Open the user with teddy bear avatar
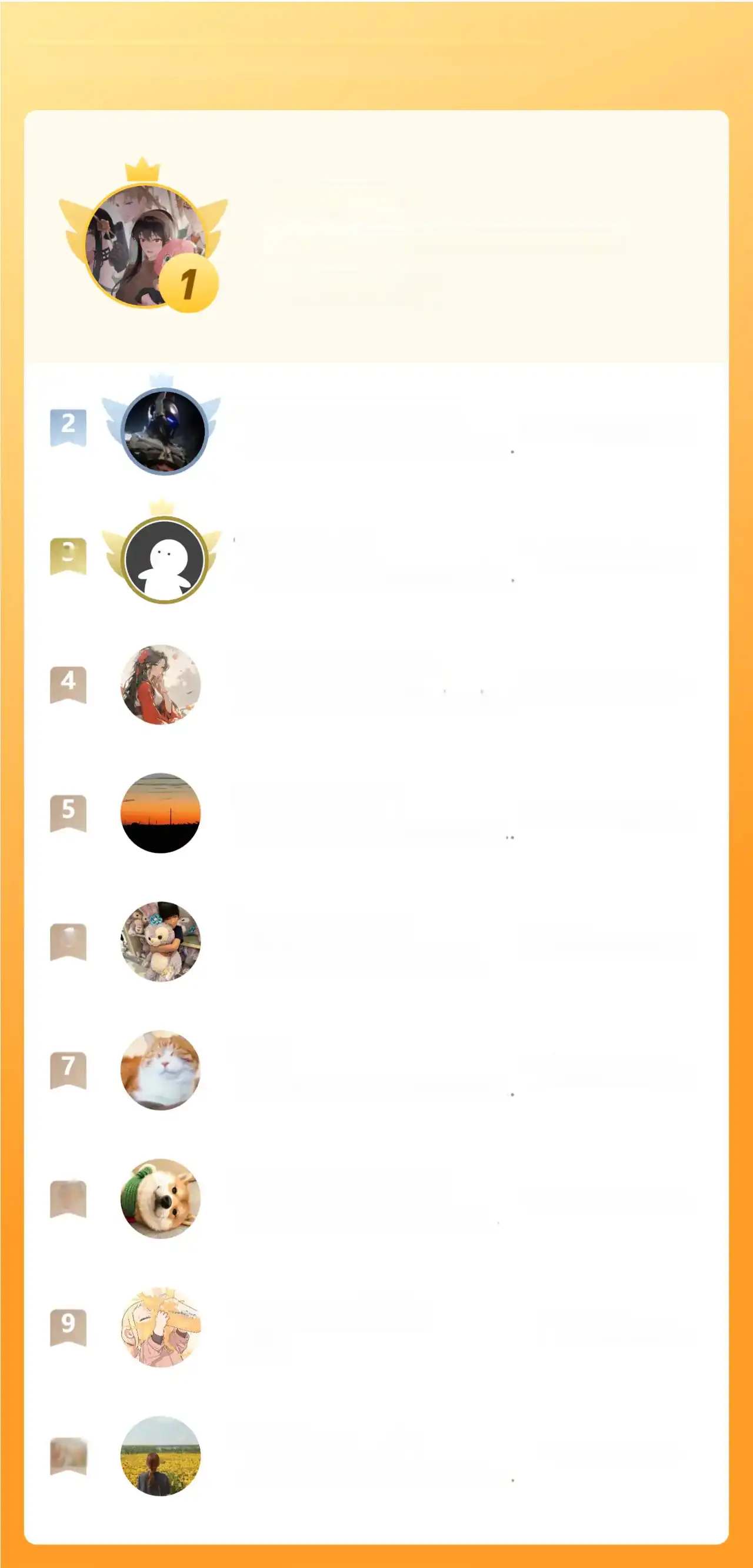 (x=161, y=941)
